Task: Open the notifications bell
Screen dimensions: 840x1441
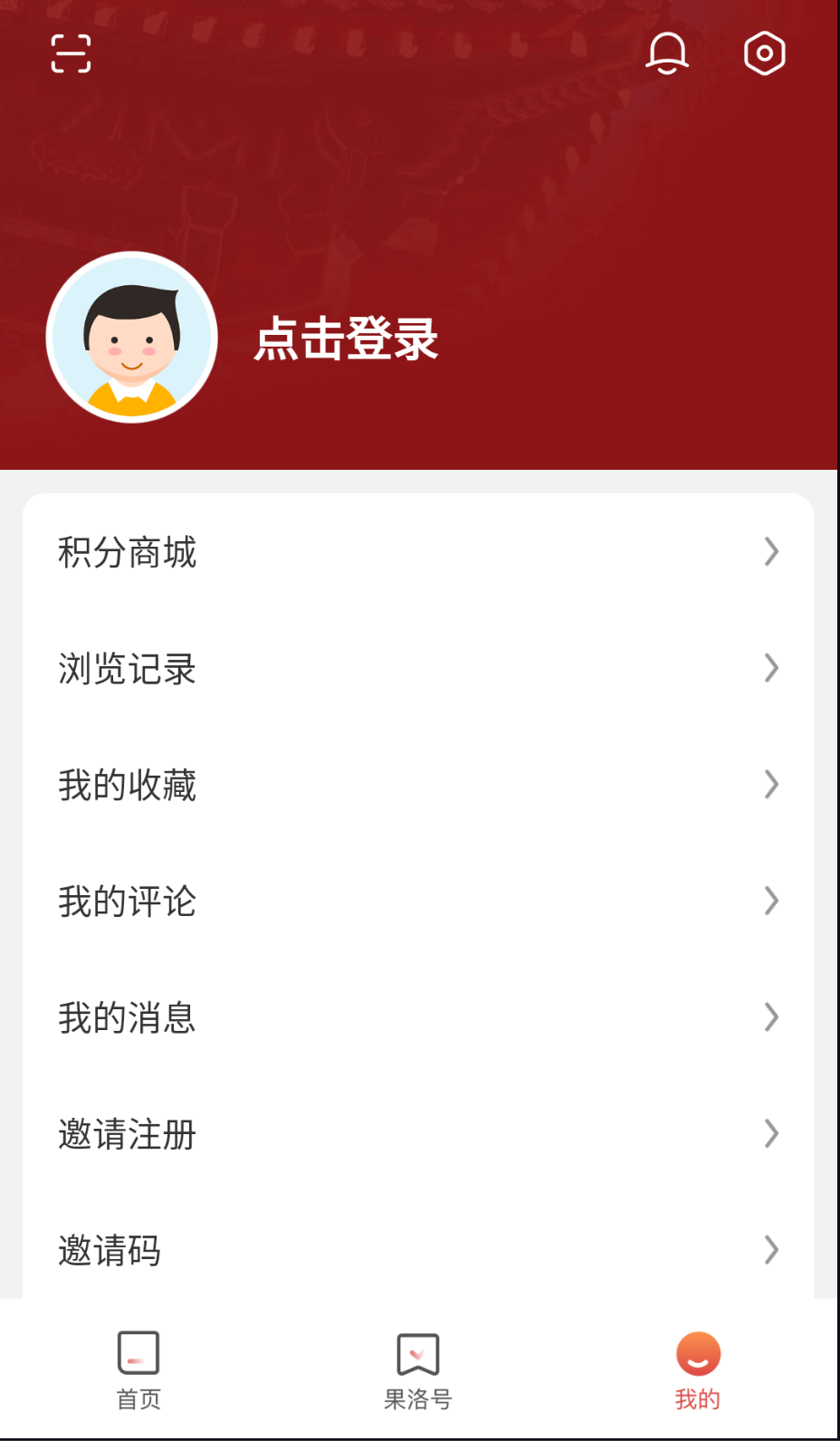Action: coord(667,52)
